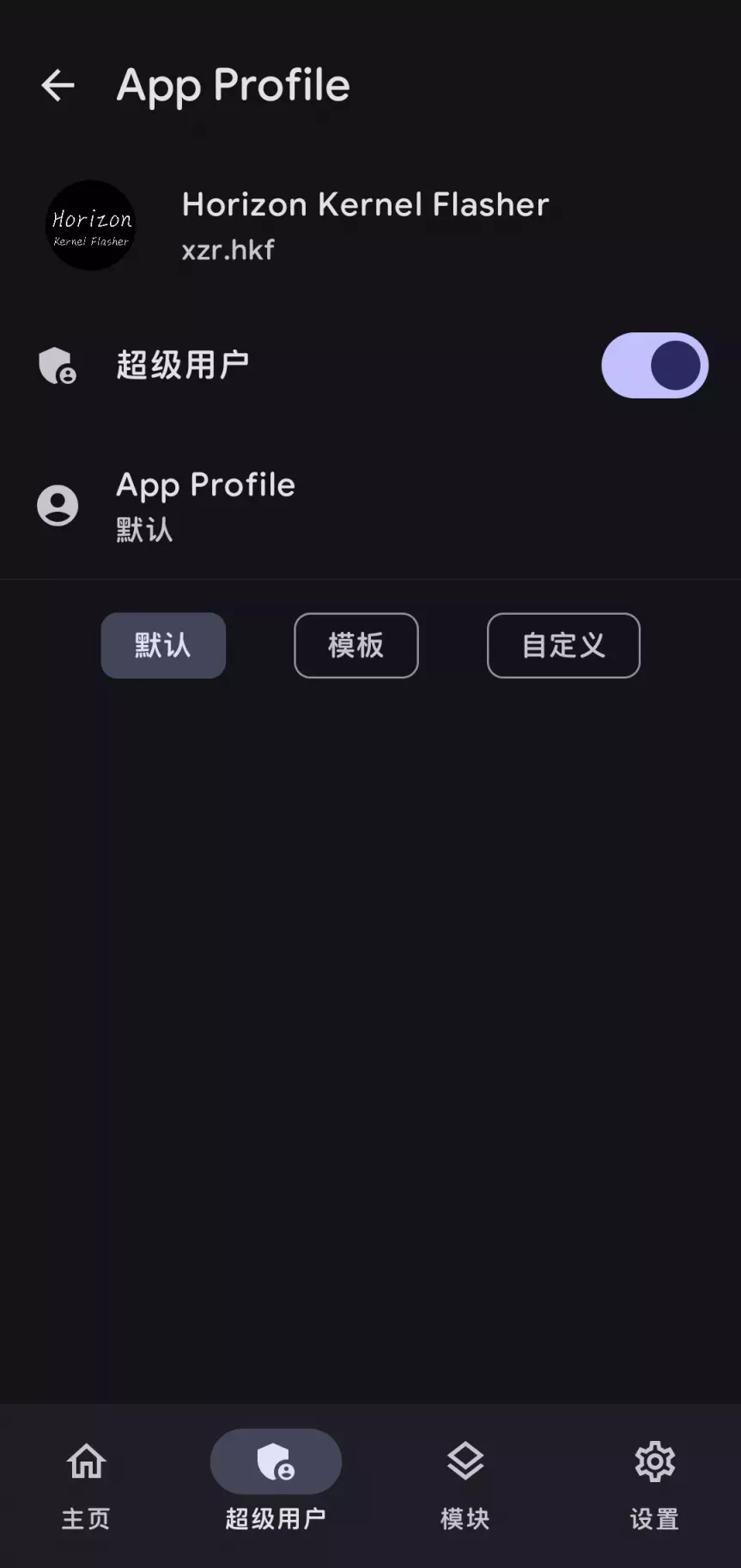Tap the Horizon Kernel Flasher app icon
Viewport: 741px width, 1568px height.
(x=90, y=225)
